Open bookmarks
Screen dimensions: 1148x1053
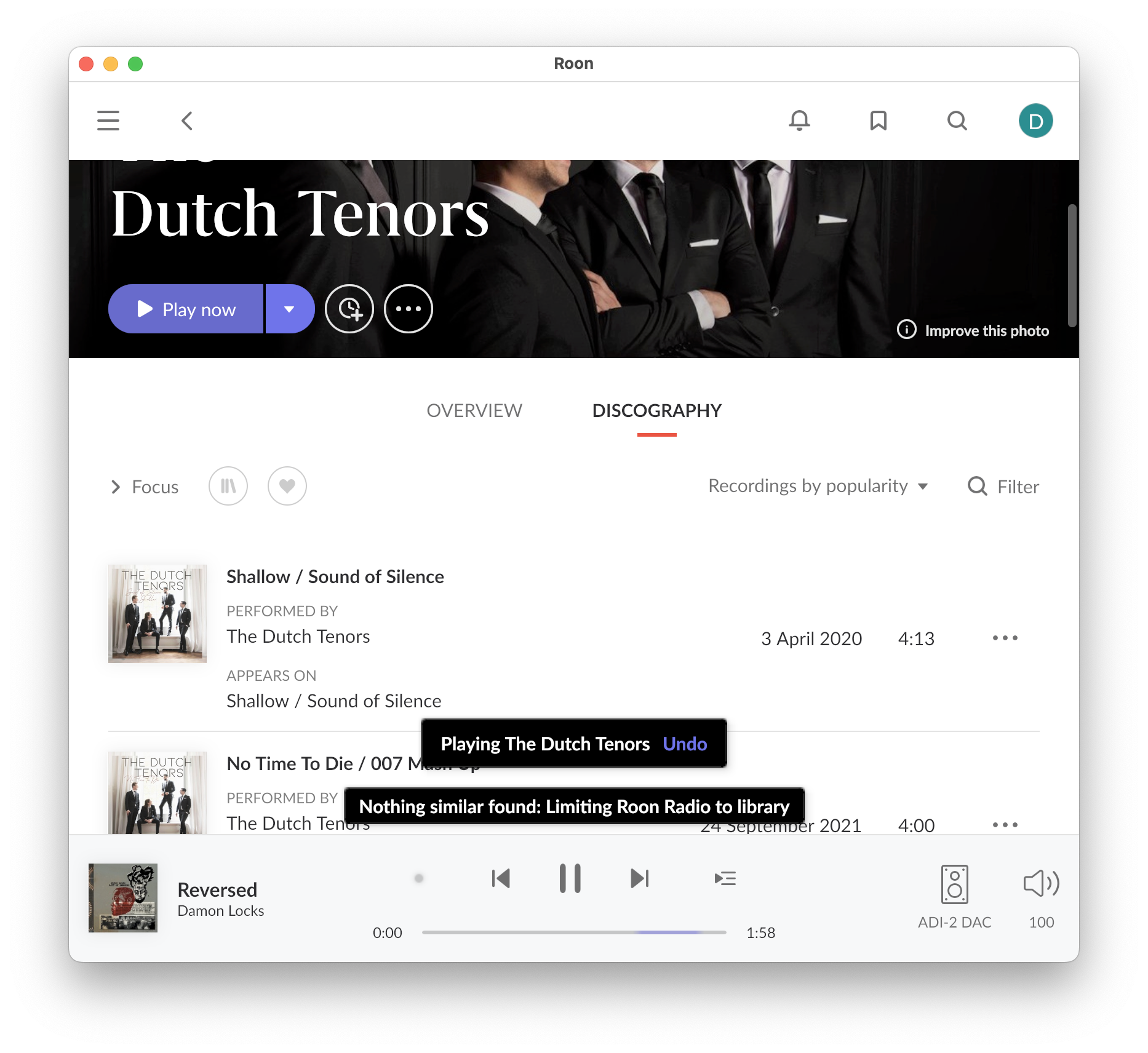878,121
